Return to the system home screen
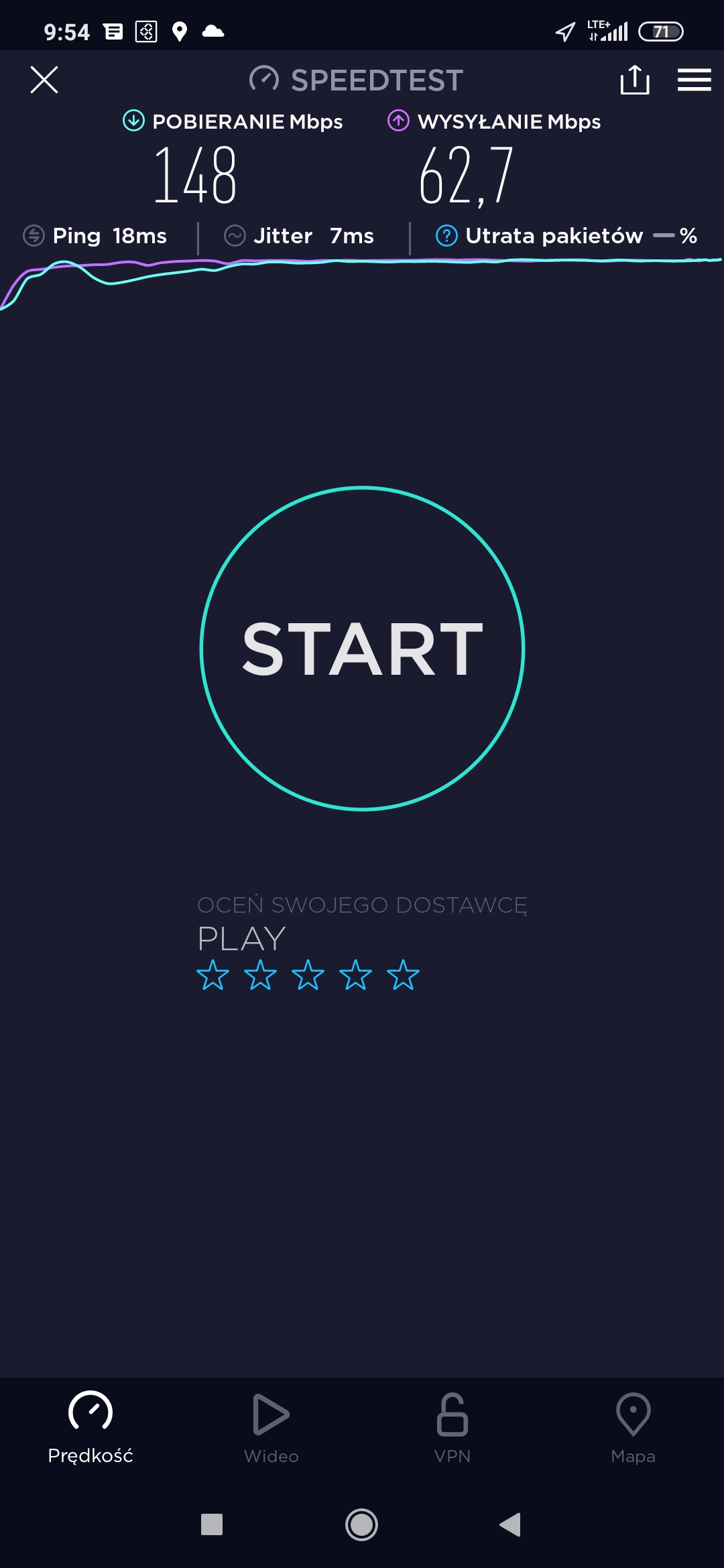Image resolution: width=724 pixels, height=1568 pixels. [361, 1524]
